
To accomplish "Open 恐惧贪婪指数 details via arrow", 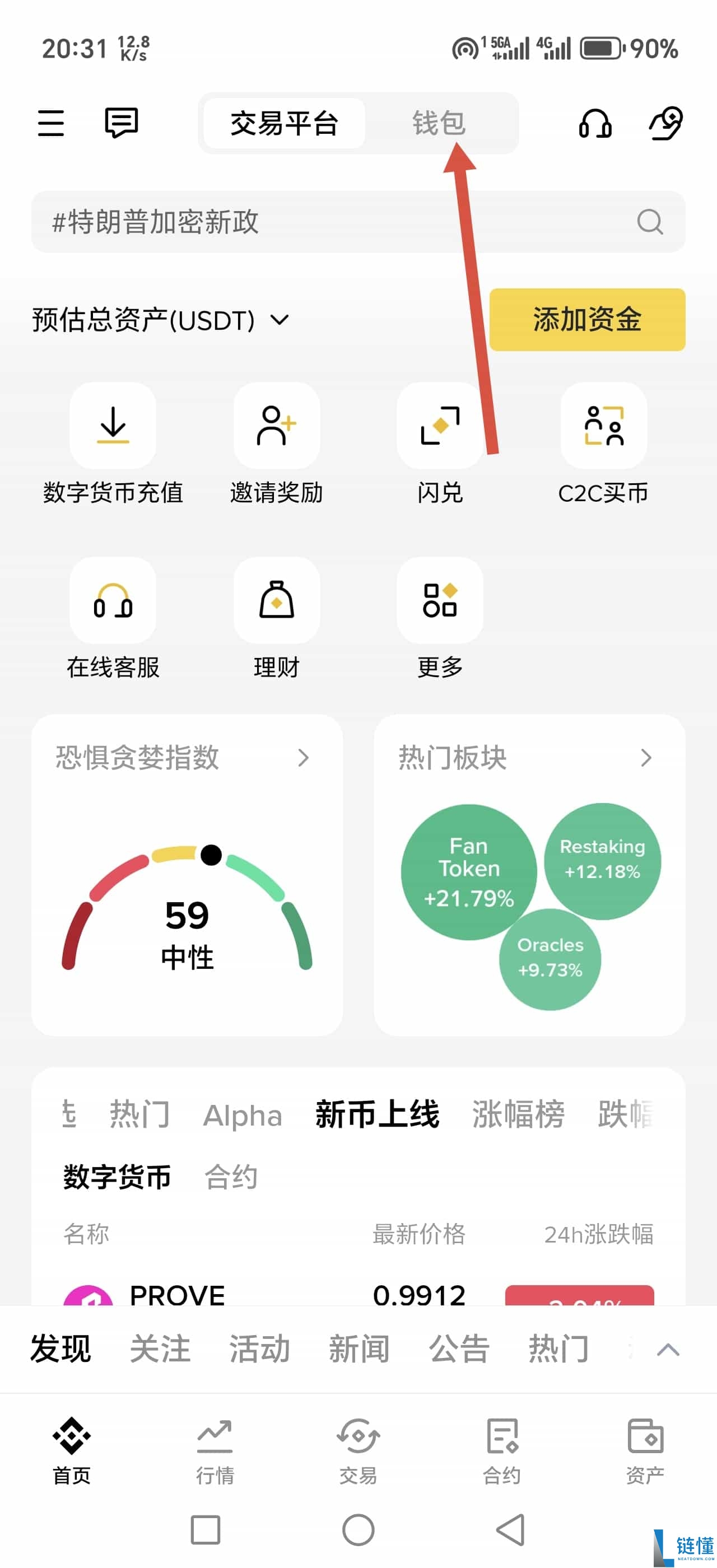I will [x=304, y=758].
